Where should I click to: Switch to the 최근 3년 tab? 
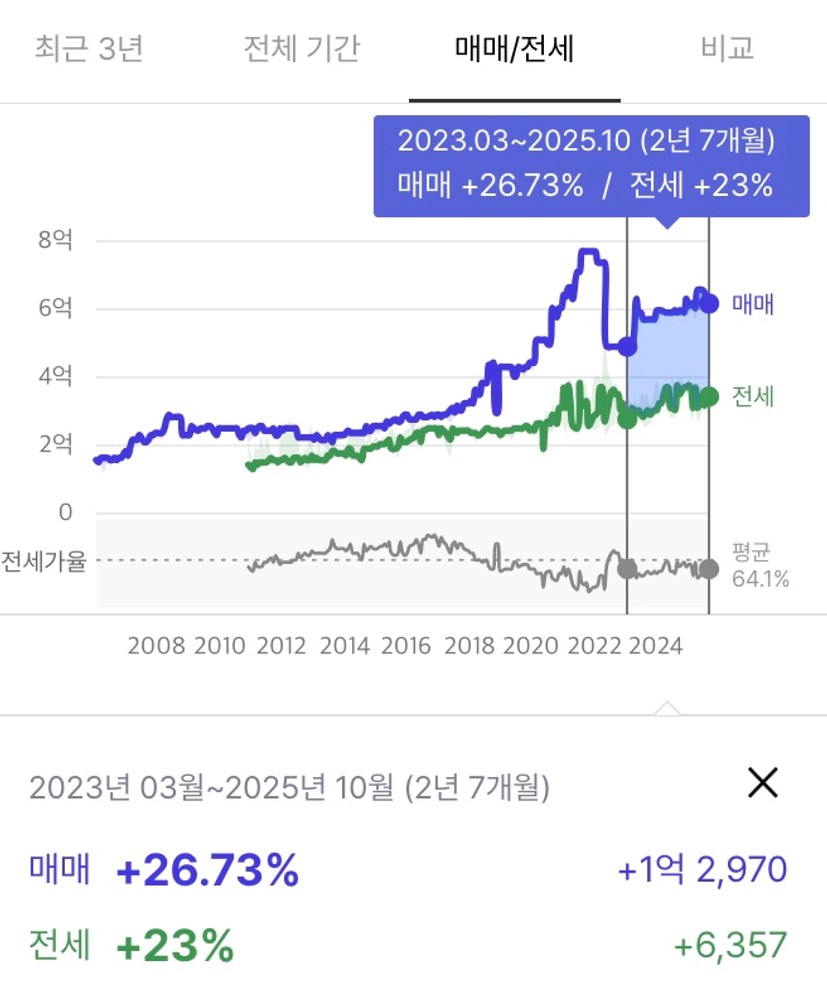90,48
